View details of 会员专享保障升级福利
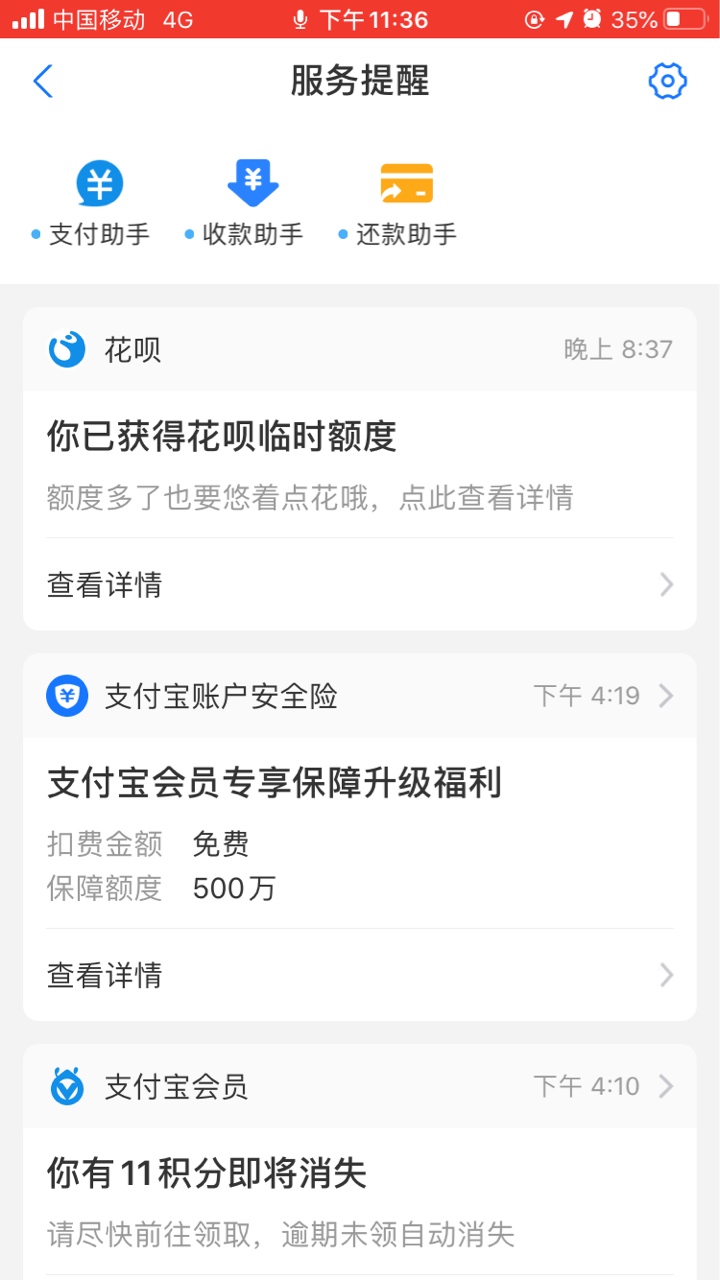Image resolution: width=720 pixels, height=1280 pixels. pos(360,975)
